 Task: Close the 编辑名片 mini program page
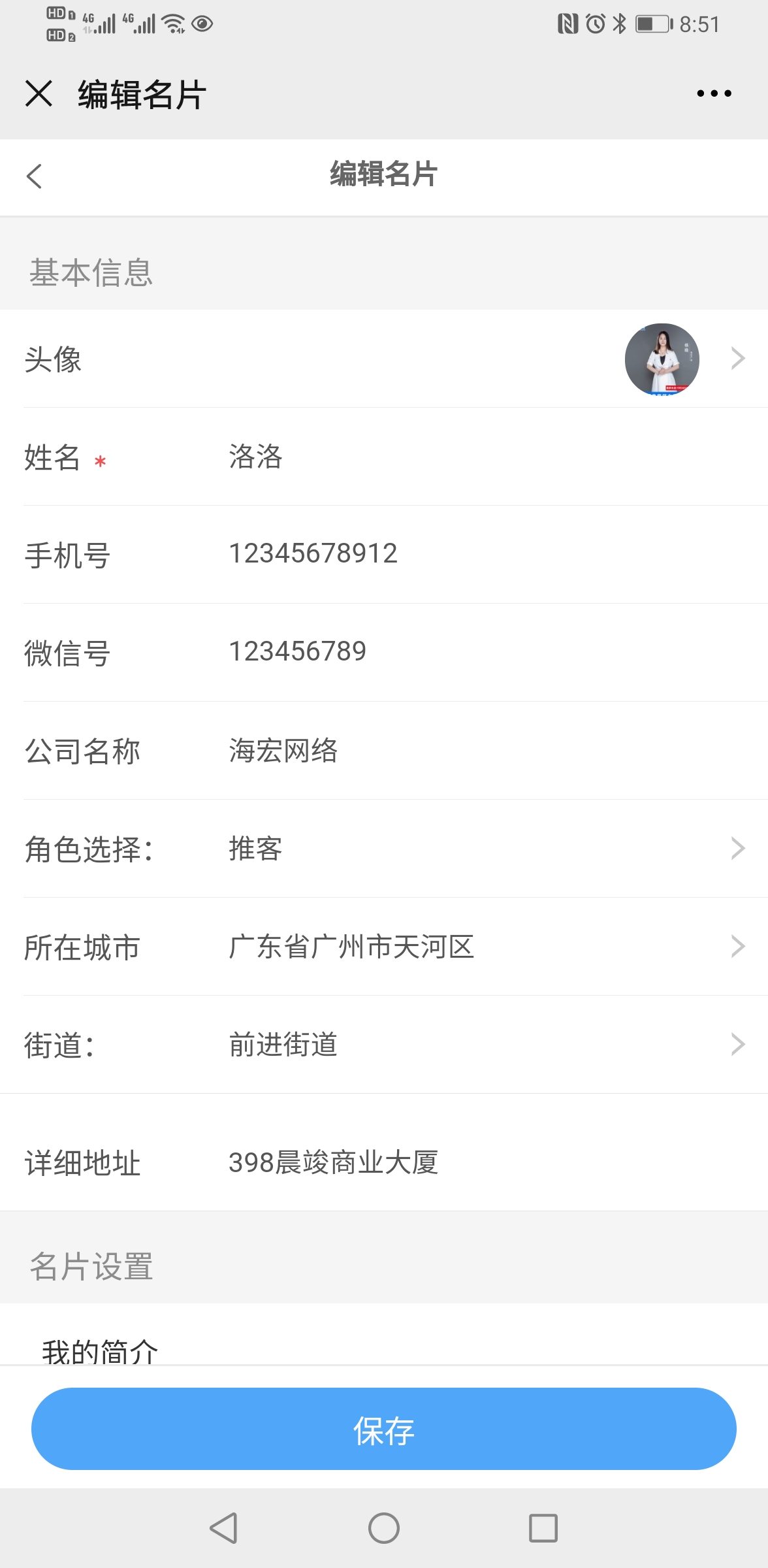pos(39,93)
